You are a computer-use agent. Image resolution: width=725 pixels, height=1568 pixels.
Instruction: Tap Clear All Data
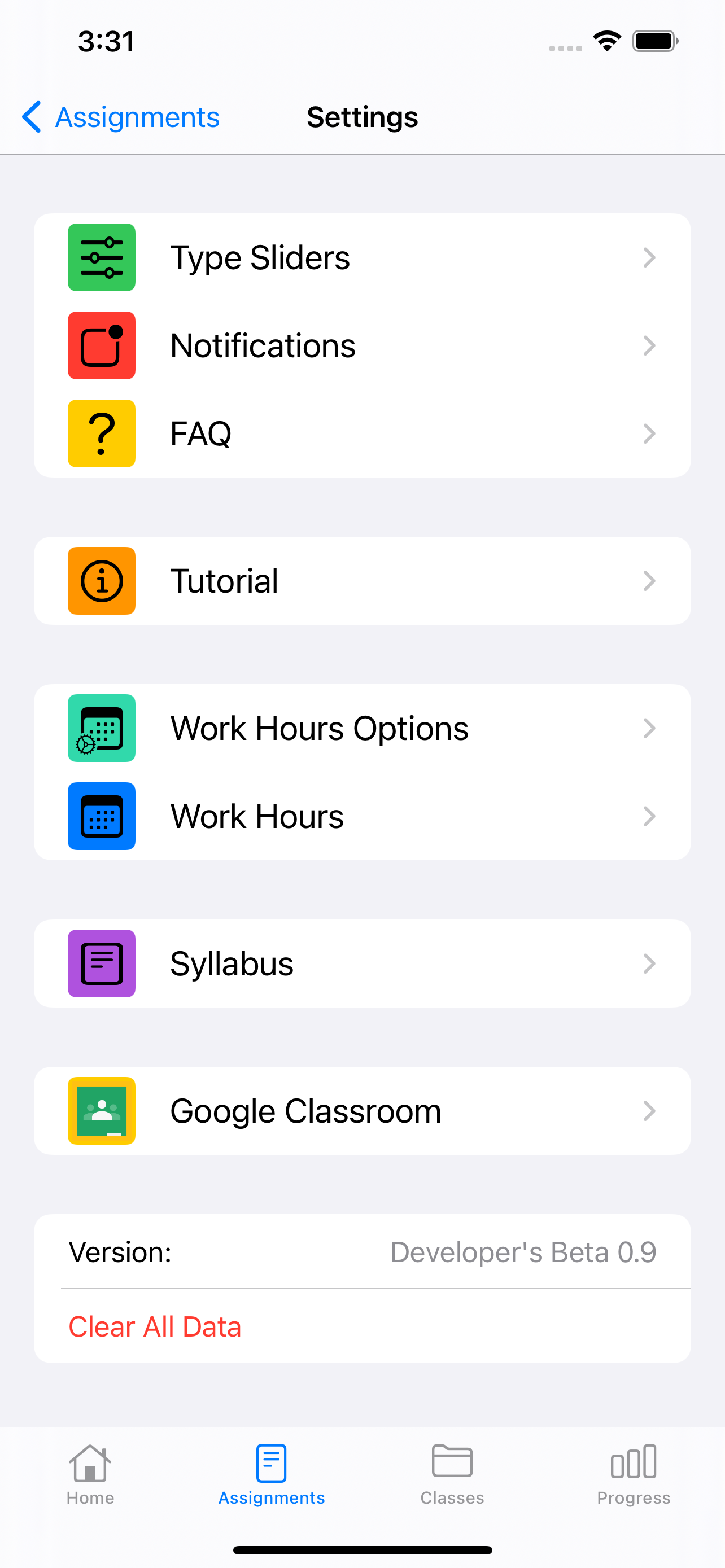point(155,1326)
